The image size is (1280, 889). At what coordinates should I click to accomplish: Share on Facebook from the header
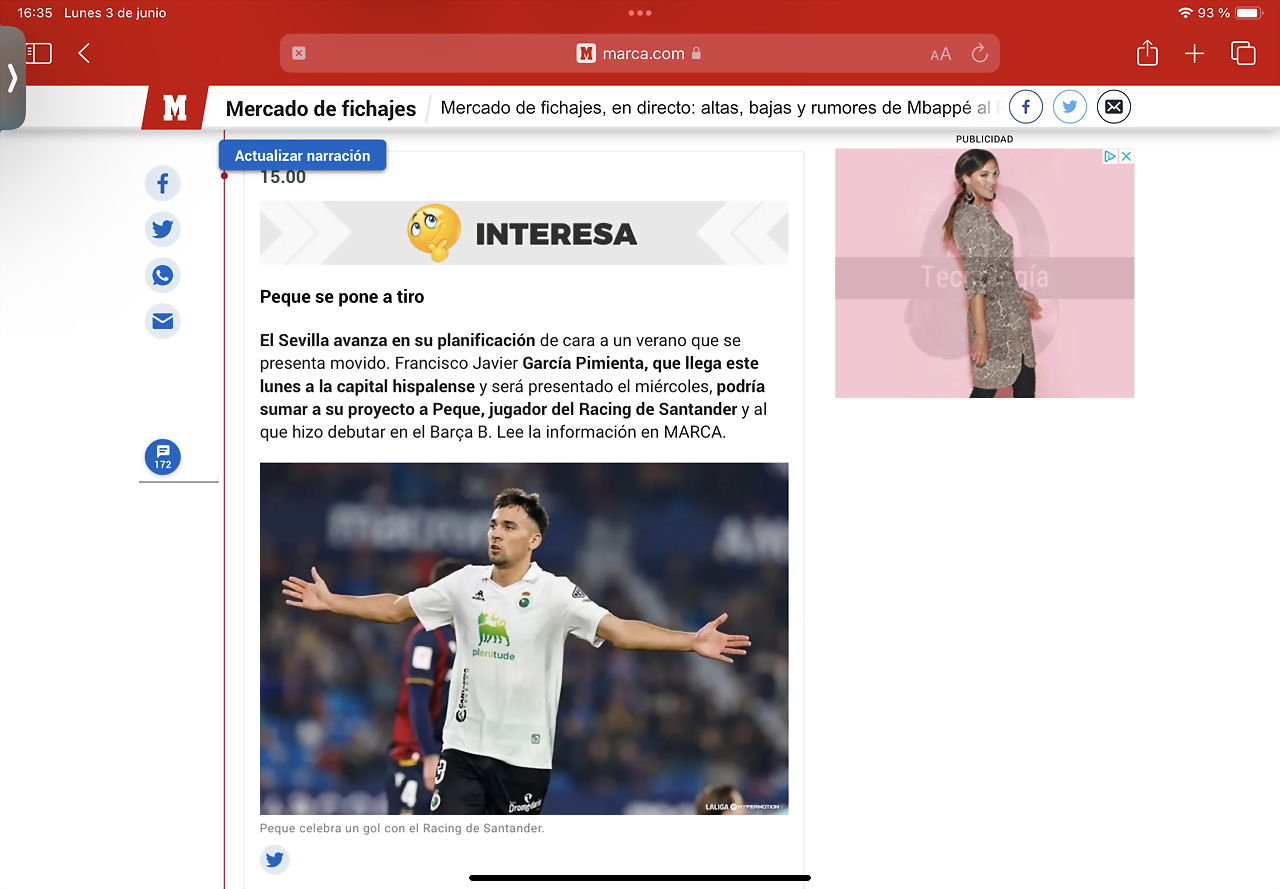coord(1026,107)
